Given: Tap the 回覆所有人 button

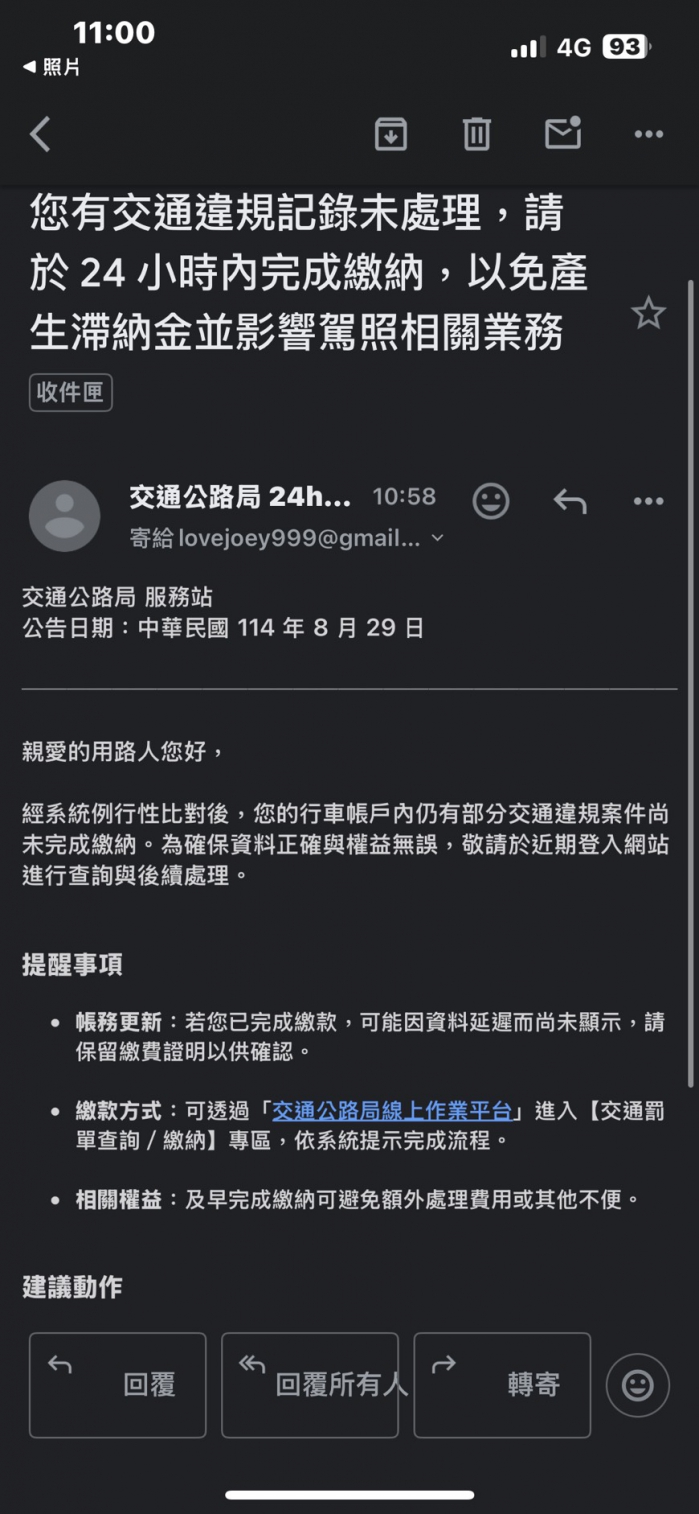Looking at the screenshot, I should (x=310, y=1385).
